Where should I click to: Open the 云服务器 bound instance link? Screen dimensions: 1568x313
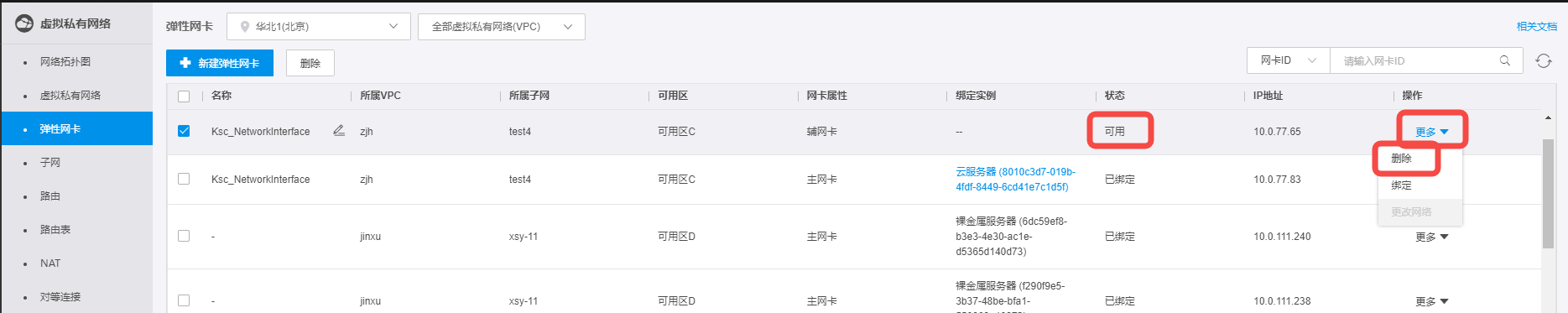pos(1015,180)
